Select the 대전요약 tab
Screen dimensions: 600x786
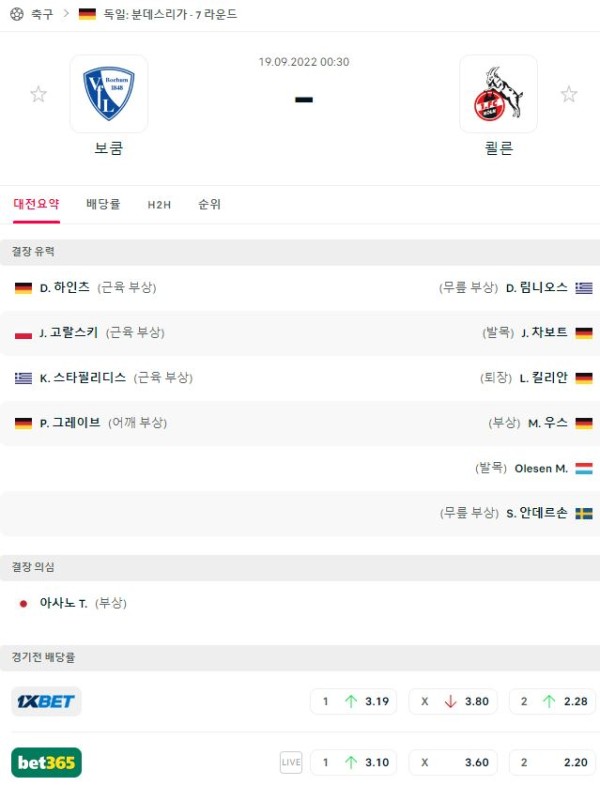36,204
